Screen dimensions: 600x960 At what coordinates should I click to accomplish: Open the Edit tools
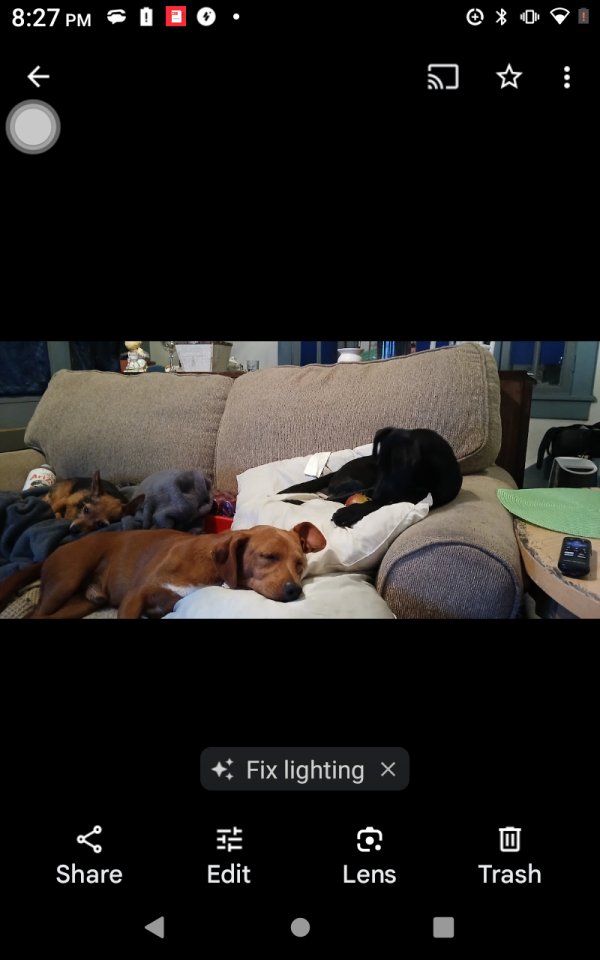(229, 855)
